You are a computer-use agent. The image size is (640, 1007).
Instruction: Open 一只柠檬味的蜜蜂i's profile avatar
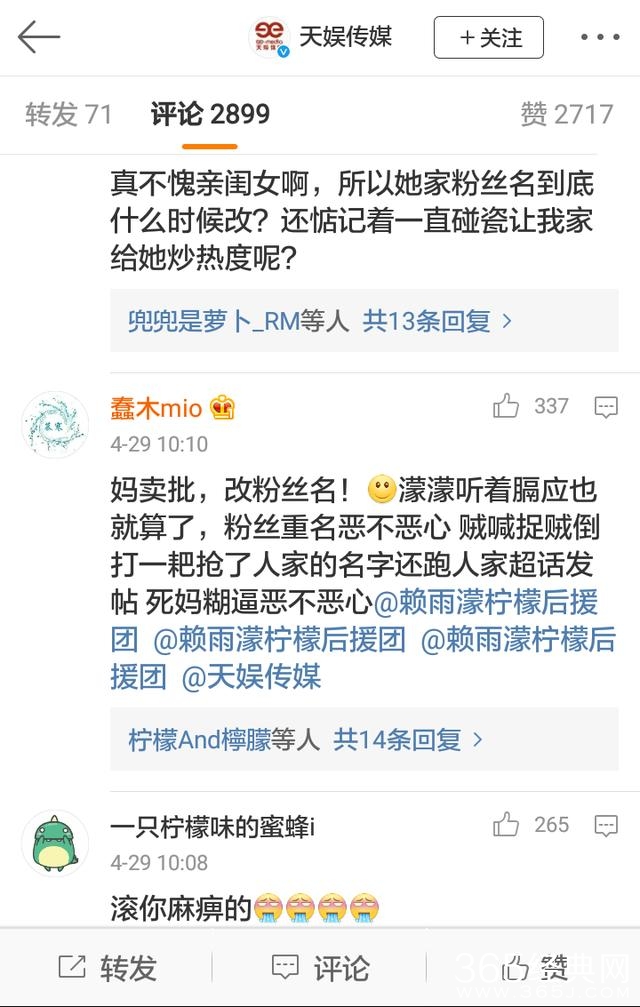55,843
